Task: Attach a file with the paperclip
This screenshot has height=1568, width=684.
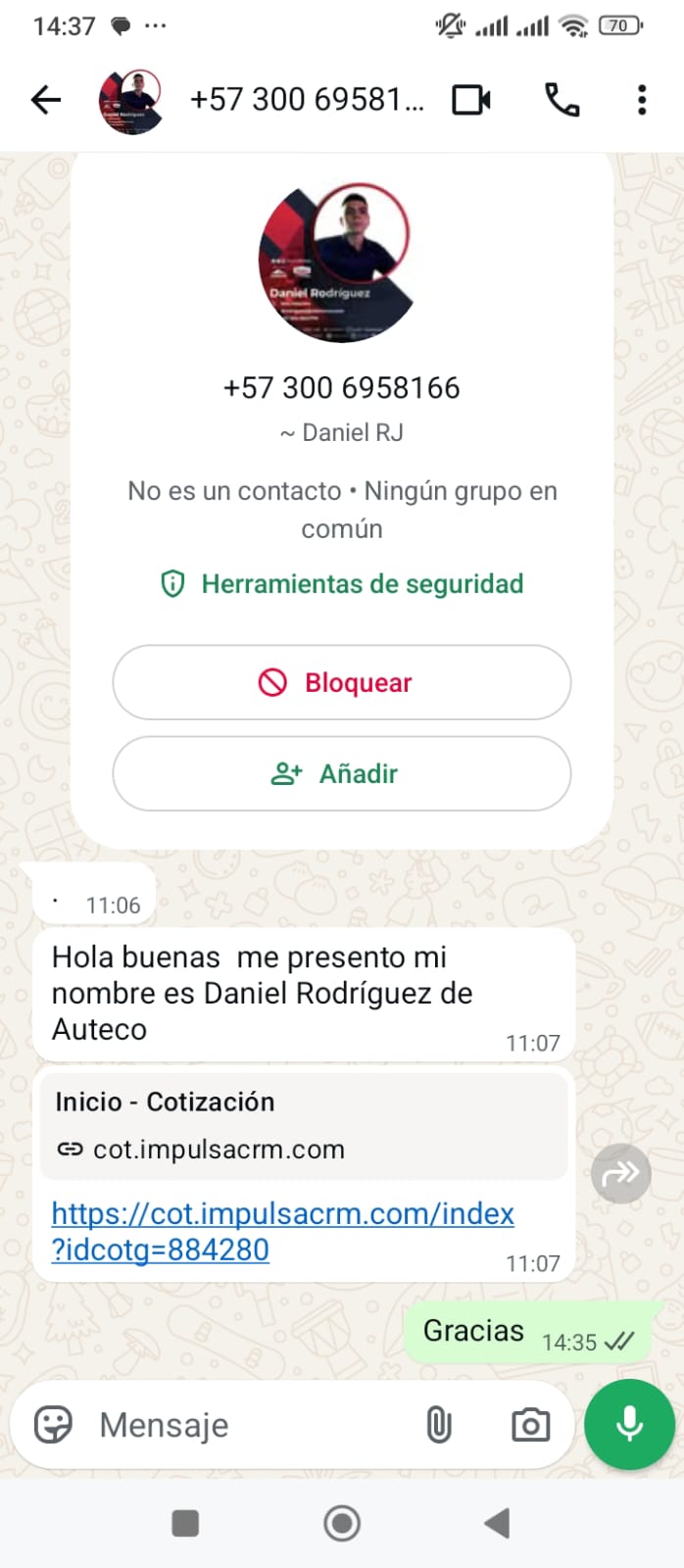Action: (x=439, y=1425)
